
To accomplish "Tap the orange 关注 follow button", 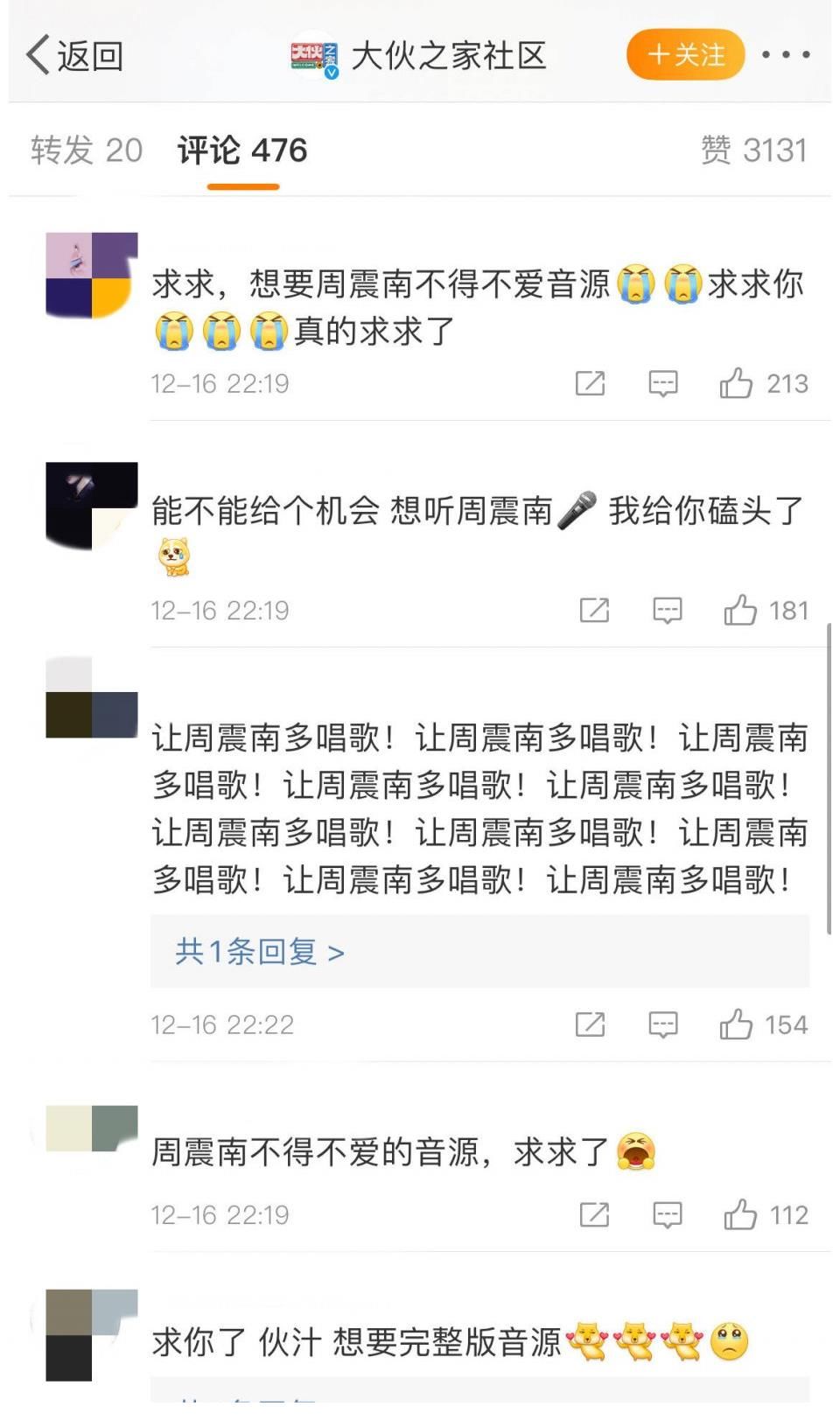I will click(x=686, y=54).
